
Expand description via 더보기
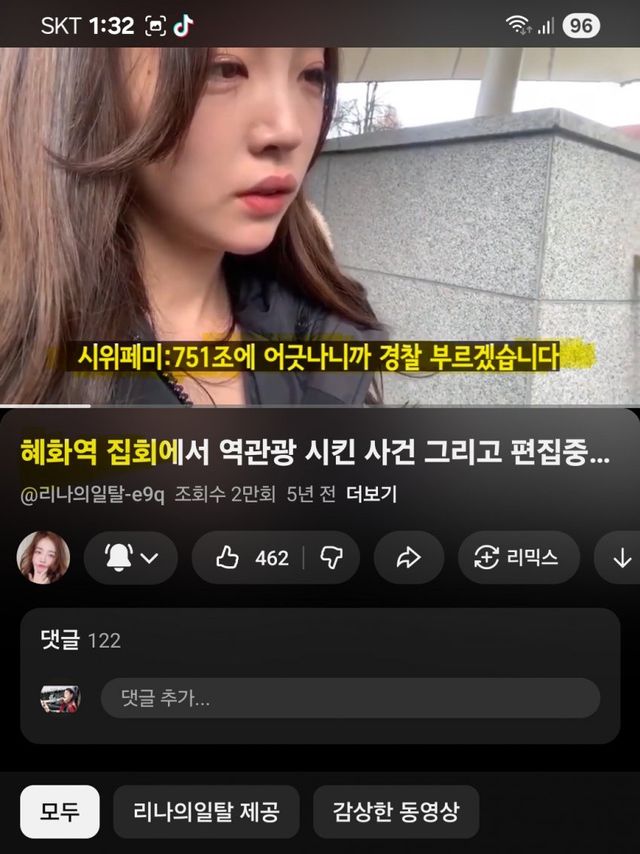tap(371, 495)
